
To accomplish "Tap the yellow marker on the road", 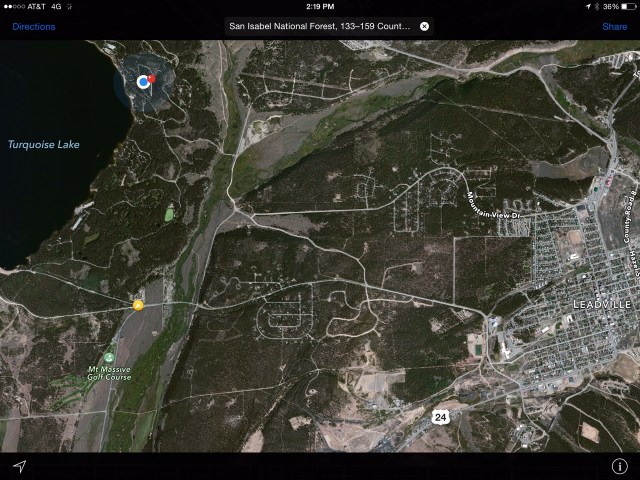I will tap(138, 304).
